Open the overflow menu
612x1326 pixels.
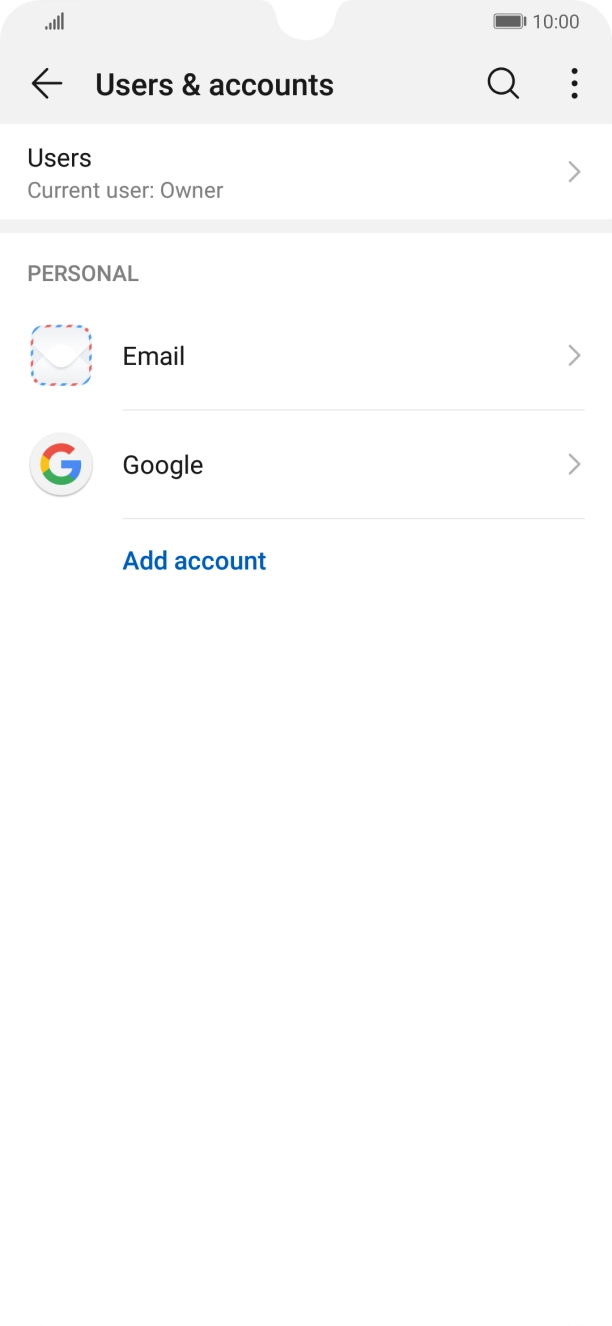[x=574, y=85]
